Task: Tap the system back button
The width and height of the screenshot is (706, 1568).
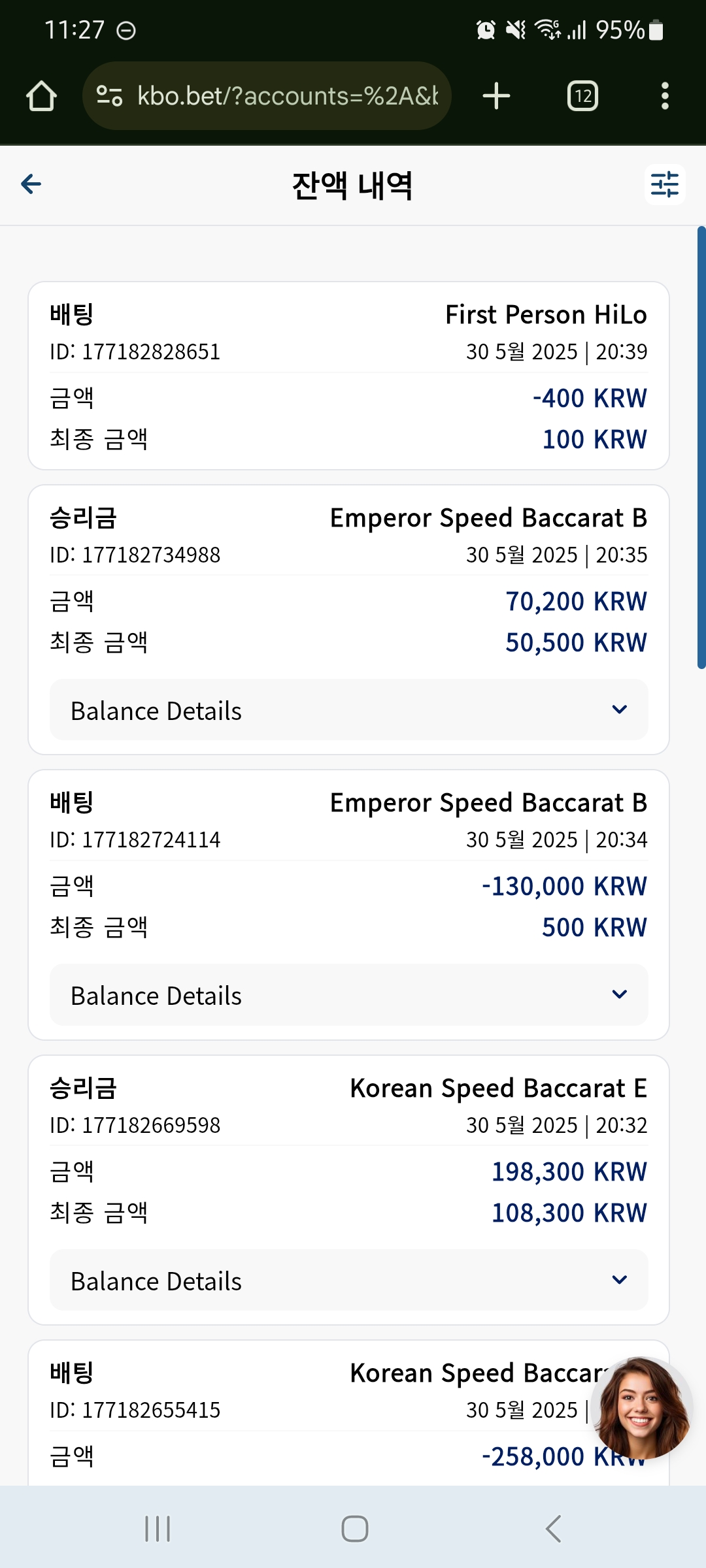Action: pyautogui.click(x=553, y=1529)
